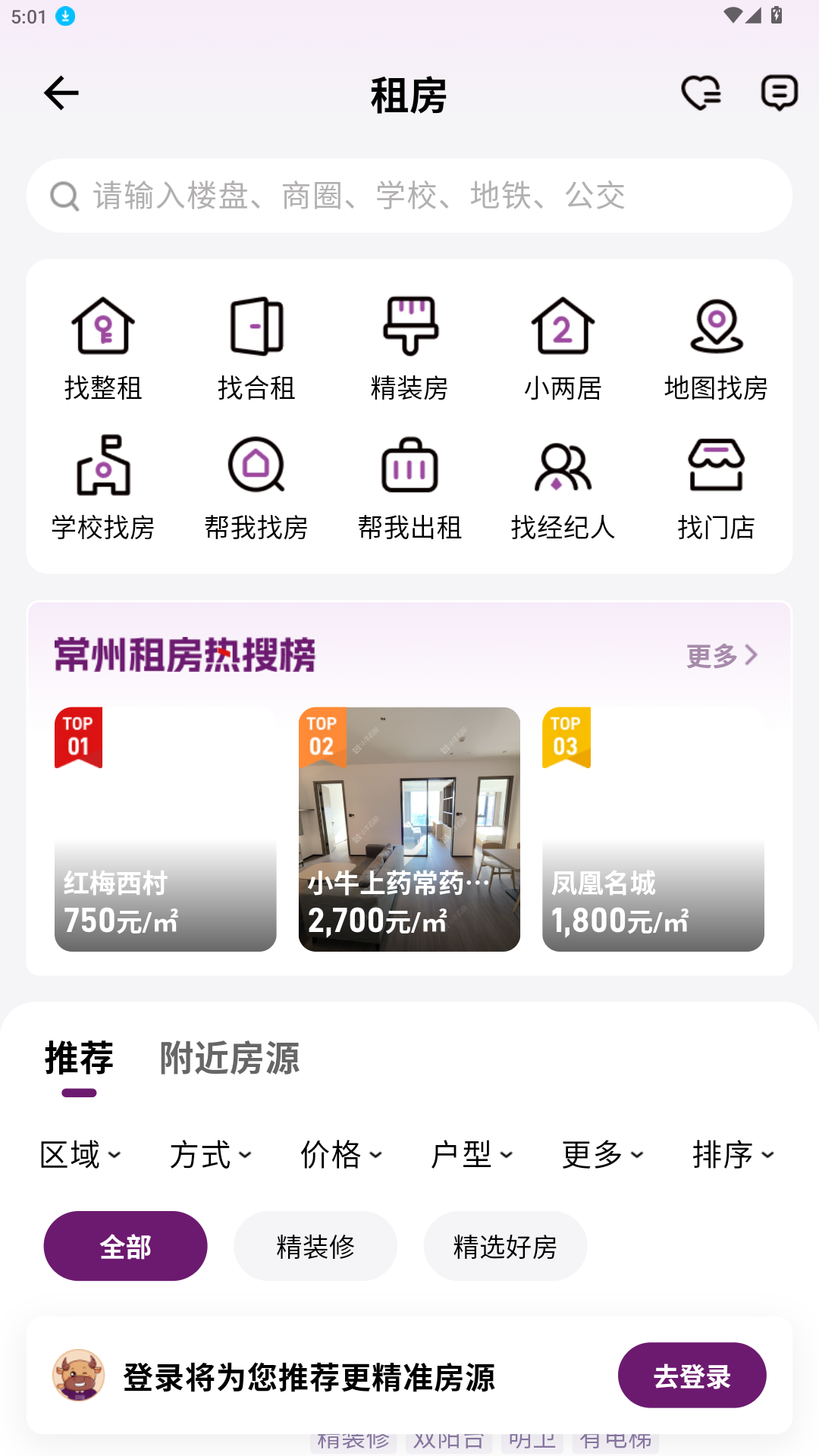Select the 精装修 filter chip
Image resolution: width=819 pixels, height=1456 pixels.
pos(315,1246)
